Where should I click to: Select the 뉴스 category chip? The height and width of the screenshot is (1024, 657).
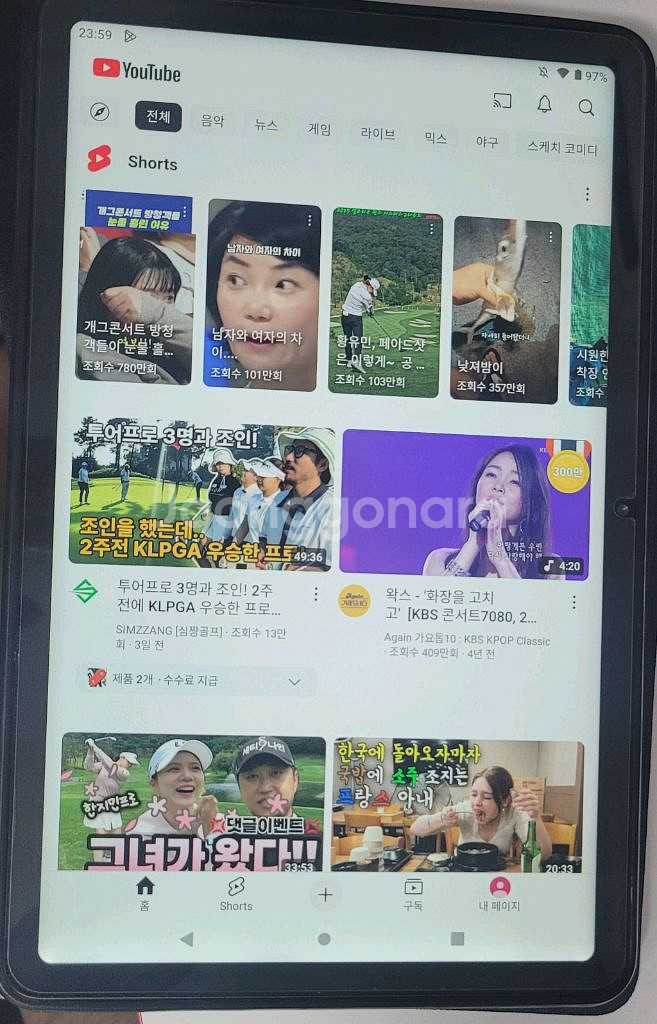click(x=266, y=125)
